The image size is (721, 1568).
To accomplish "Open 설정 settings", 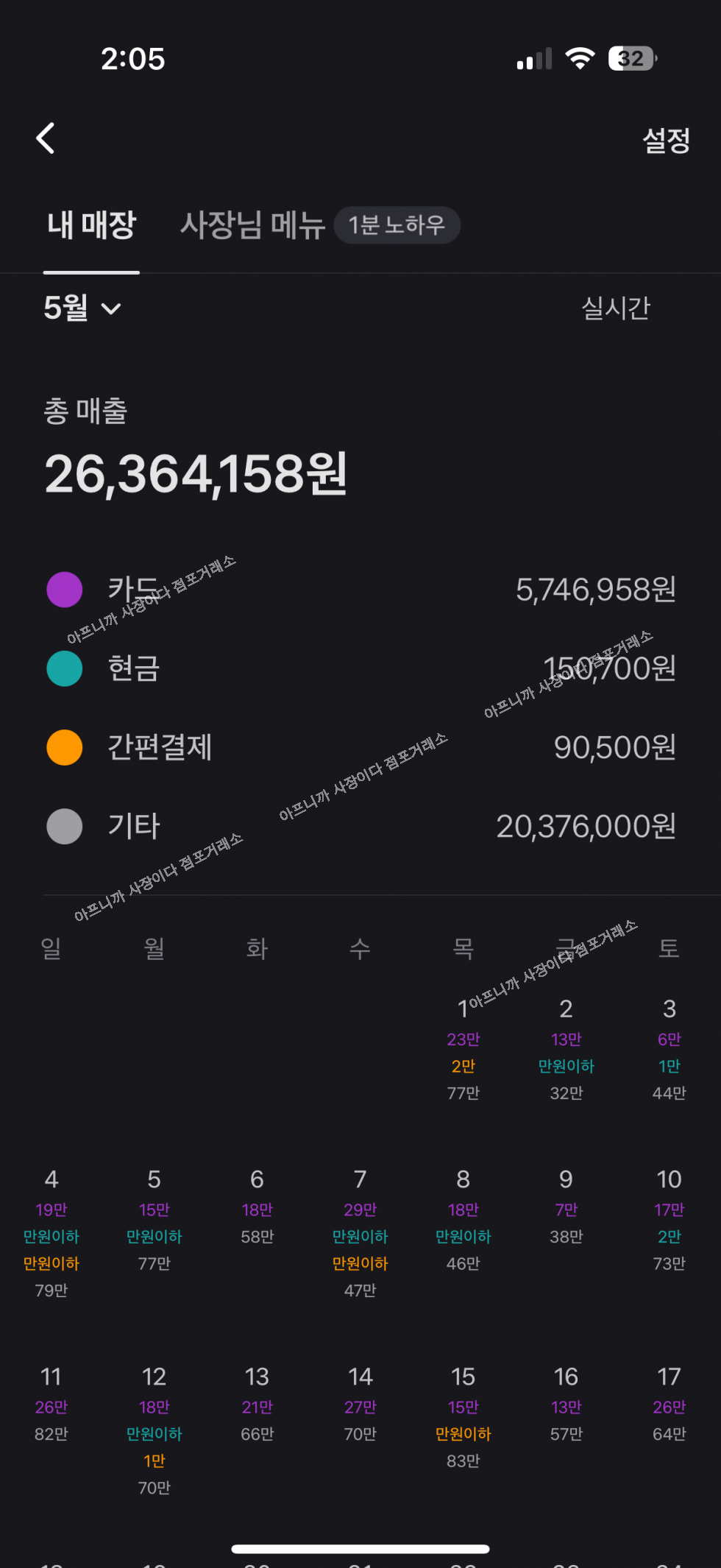I will tap(666, 140).
